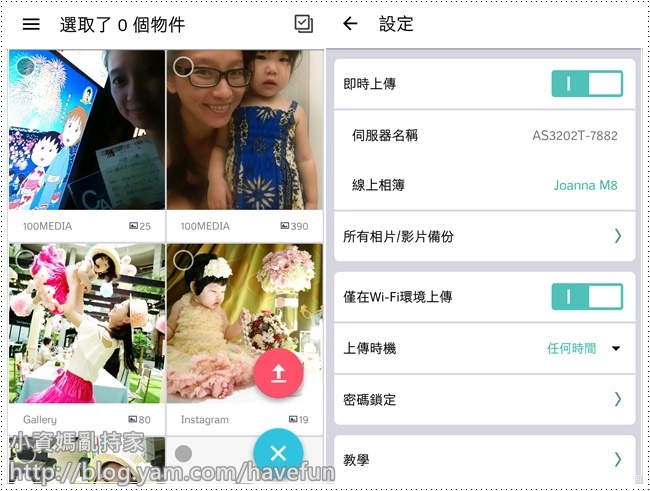Image resolution: width=650 pixels, height=491 pixels.
Task: Go back from the 設定 screen
Action: 350,24
